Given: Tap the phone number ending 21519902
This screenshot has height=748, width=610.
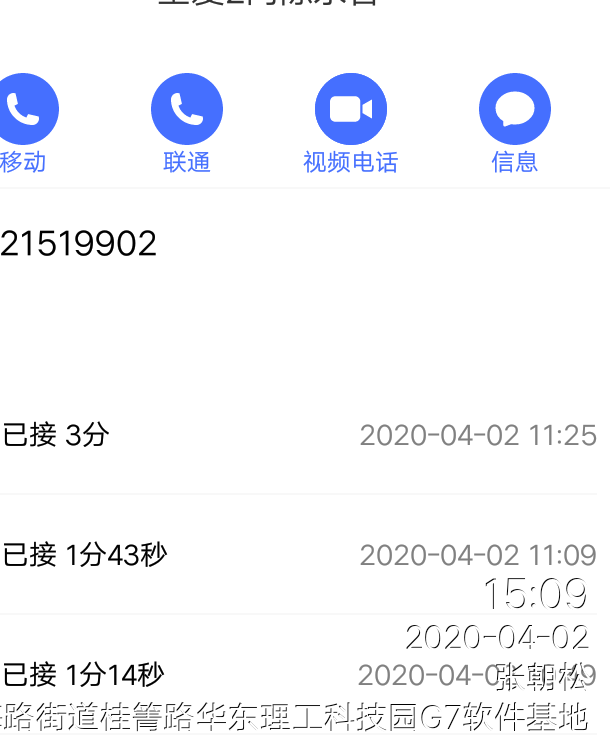Looking at the screenshot, I should 79,244.
